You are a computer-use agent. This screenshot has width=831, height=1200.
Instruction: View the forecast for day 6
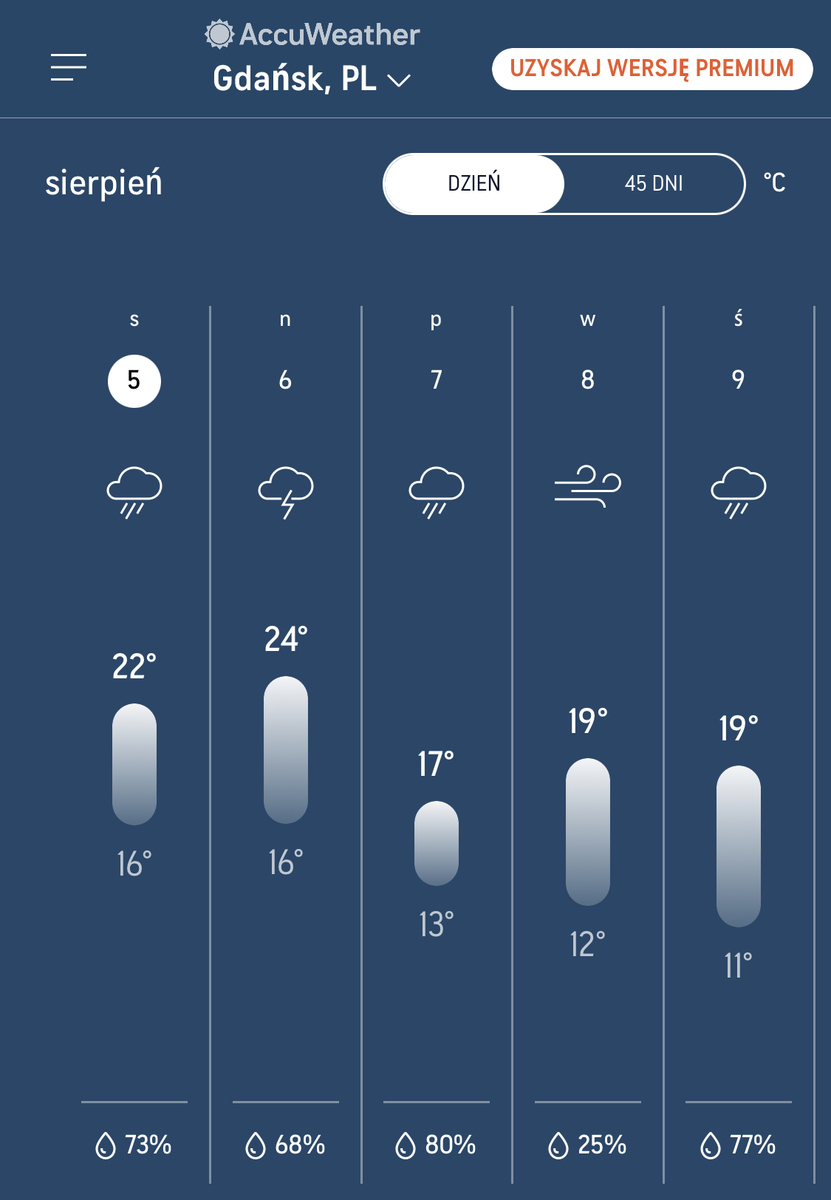click(285, 381)
